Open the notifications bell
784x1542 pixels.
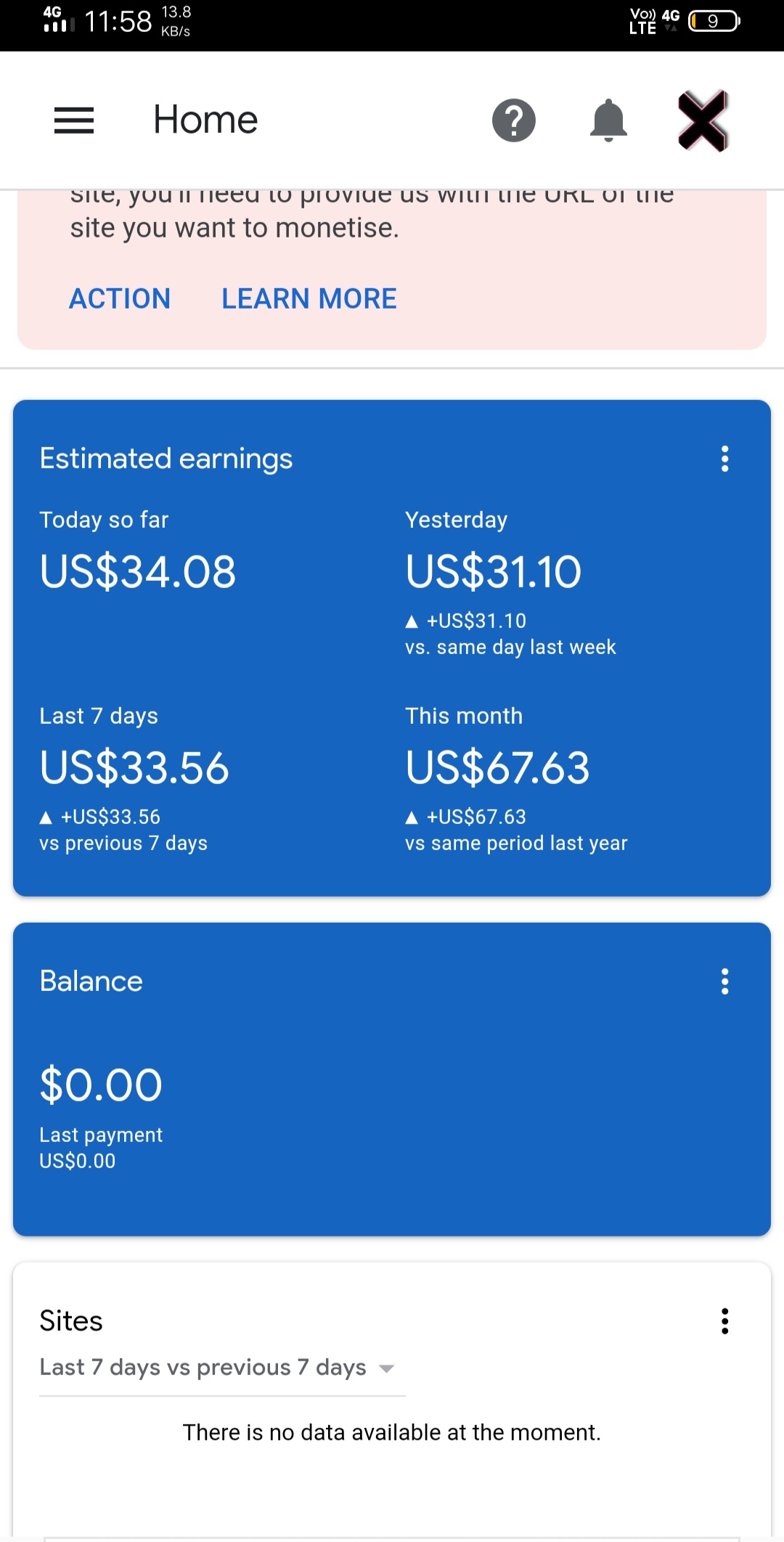(608, 120)
